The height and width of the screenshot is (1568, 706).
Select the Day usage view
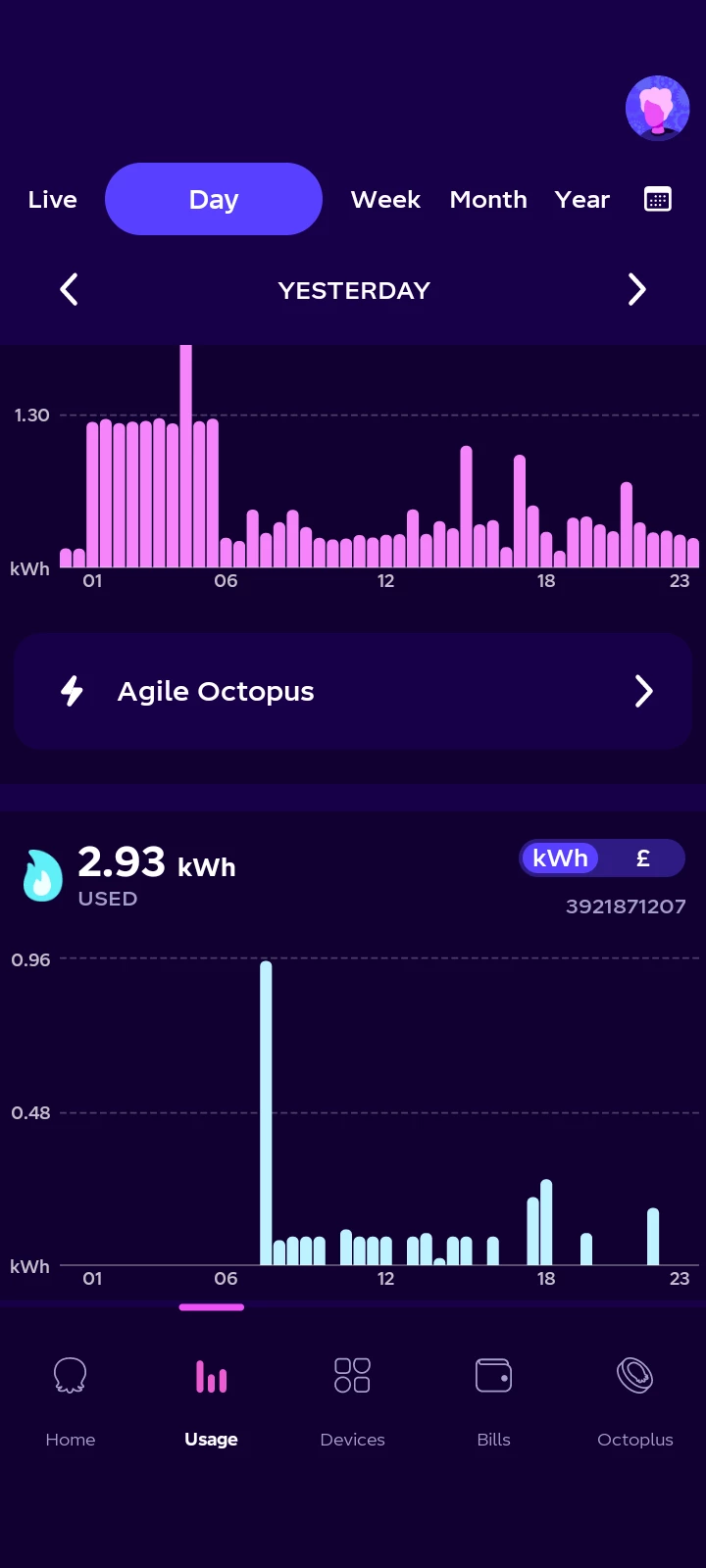[214, 200]
